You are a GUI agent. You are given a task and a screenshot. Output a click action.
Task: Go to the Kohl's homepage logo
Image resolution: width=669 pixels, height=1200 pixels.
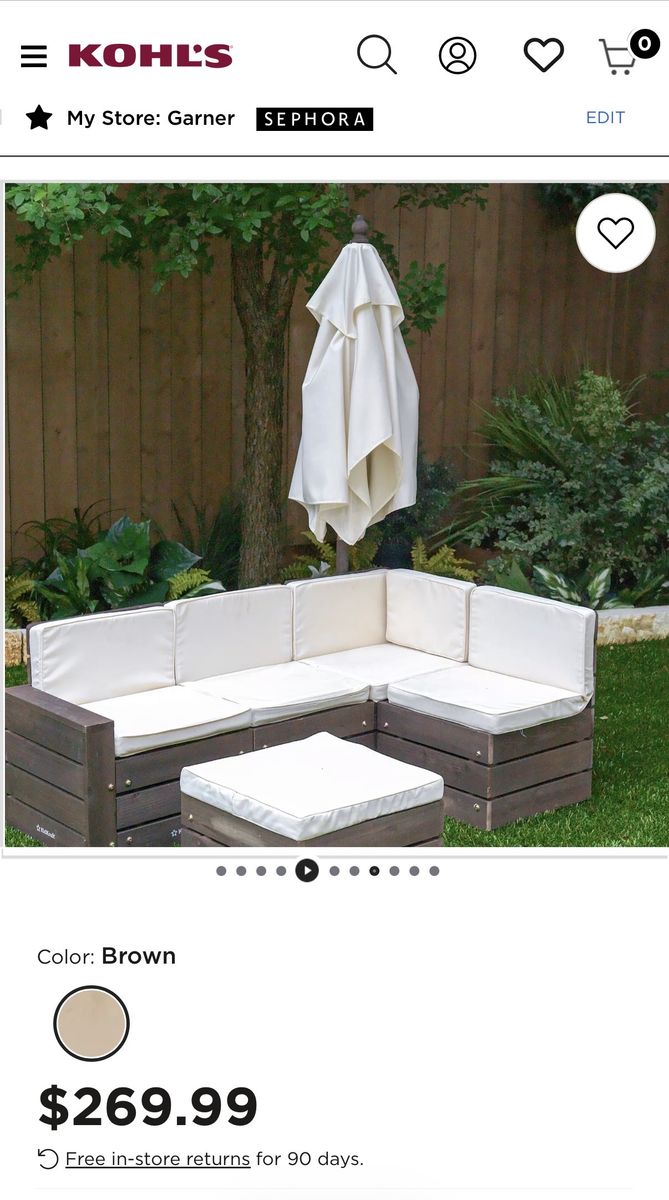(x=150, y=56)
